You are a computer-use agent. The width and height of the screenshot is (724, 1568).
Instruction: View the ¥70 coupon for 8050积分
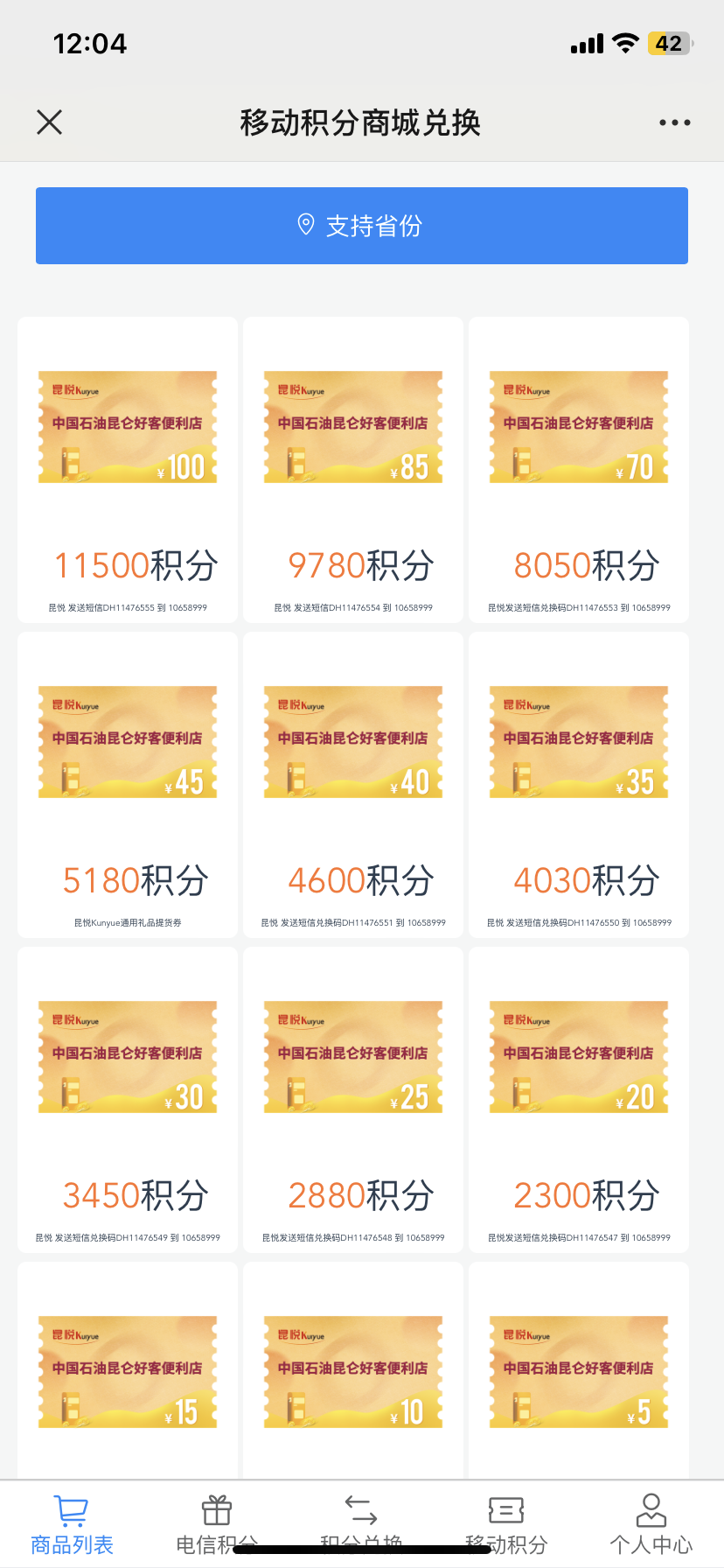[579, 470]
